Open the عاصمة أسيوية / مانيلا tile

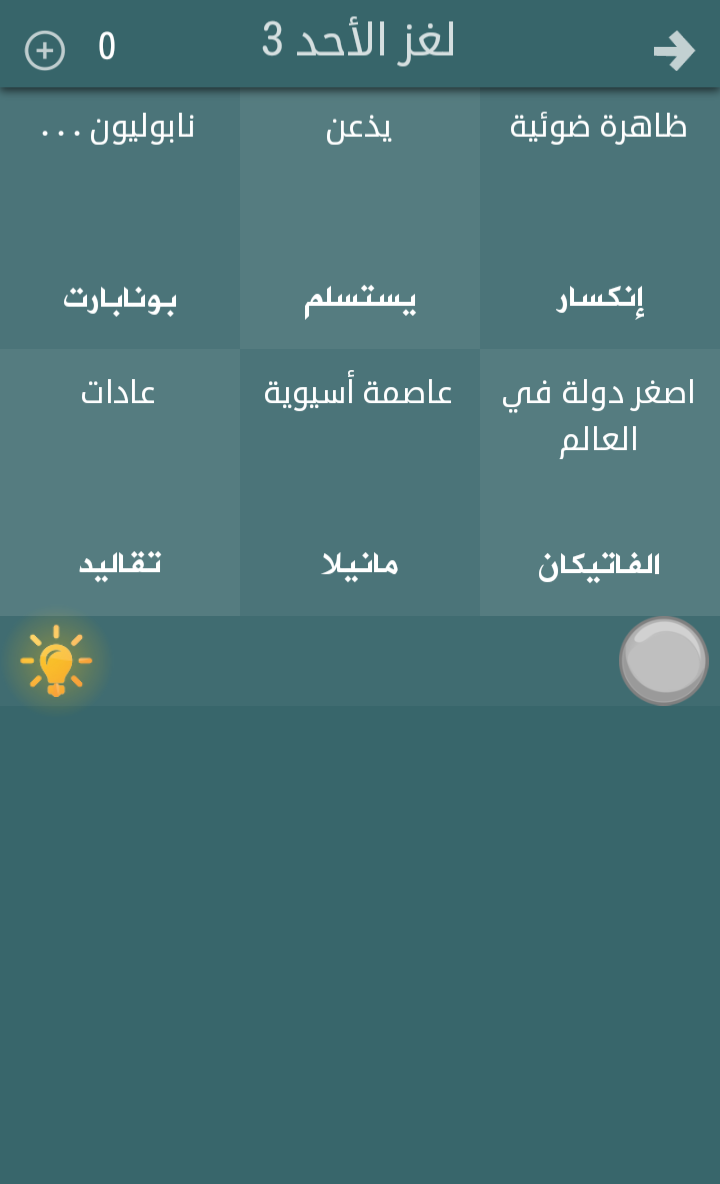point(360,482)
